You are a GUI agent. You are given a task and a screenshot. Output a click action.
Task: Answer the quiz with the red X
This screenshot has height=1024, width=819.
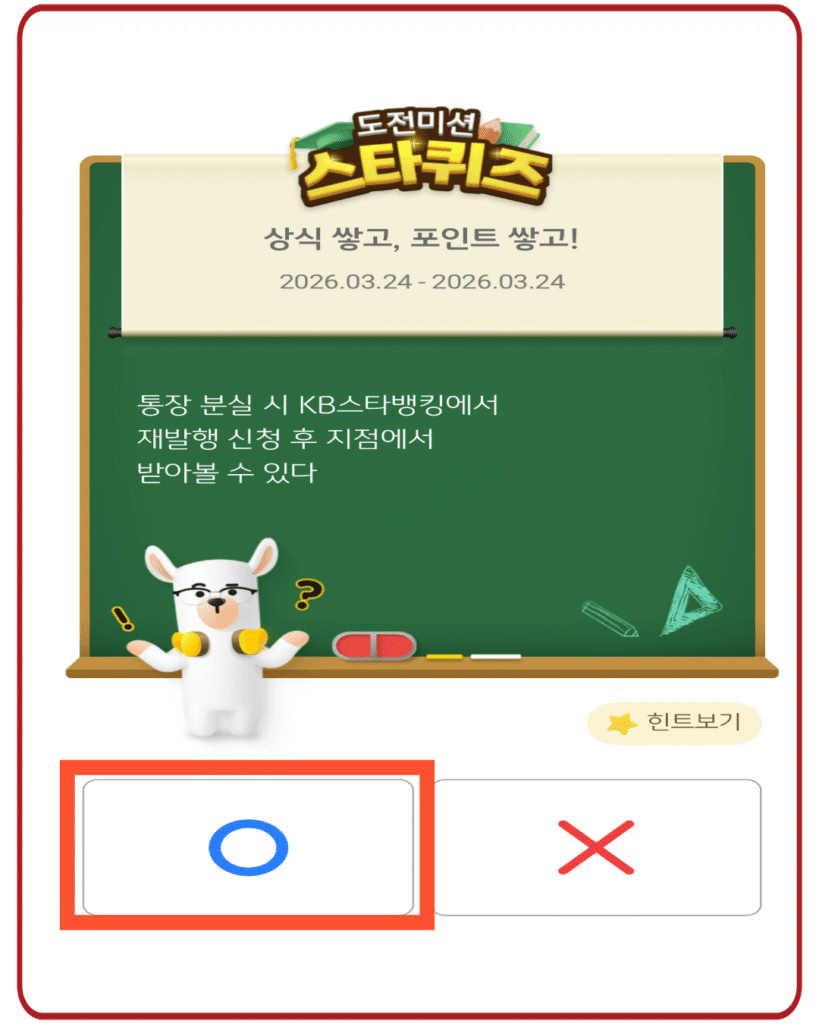pyautogui.click(x=596, y=847)
